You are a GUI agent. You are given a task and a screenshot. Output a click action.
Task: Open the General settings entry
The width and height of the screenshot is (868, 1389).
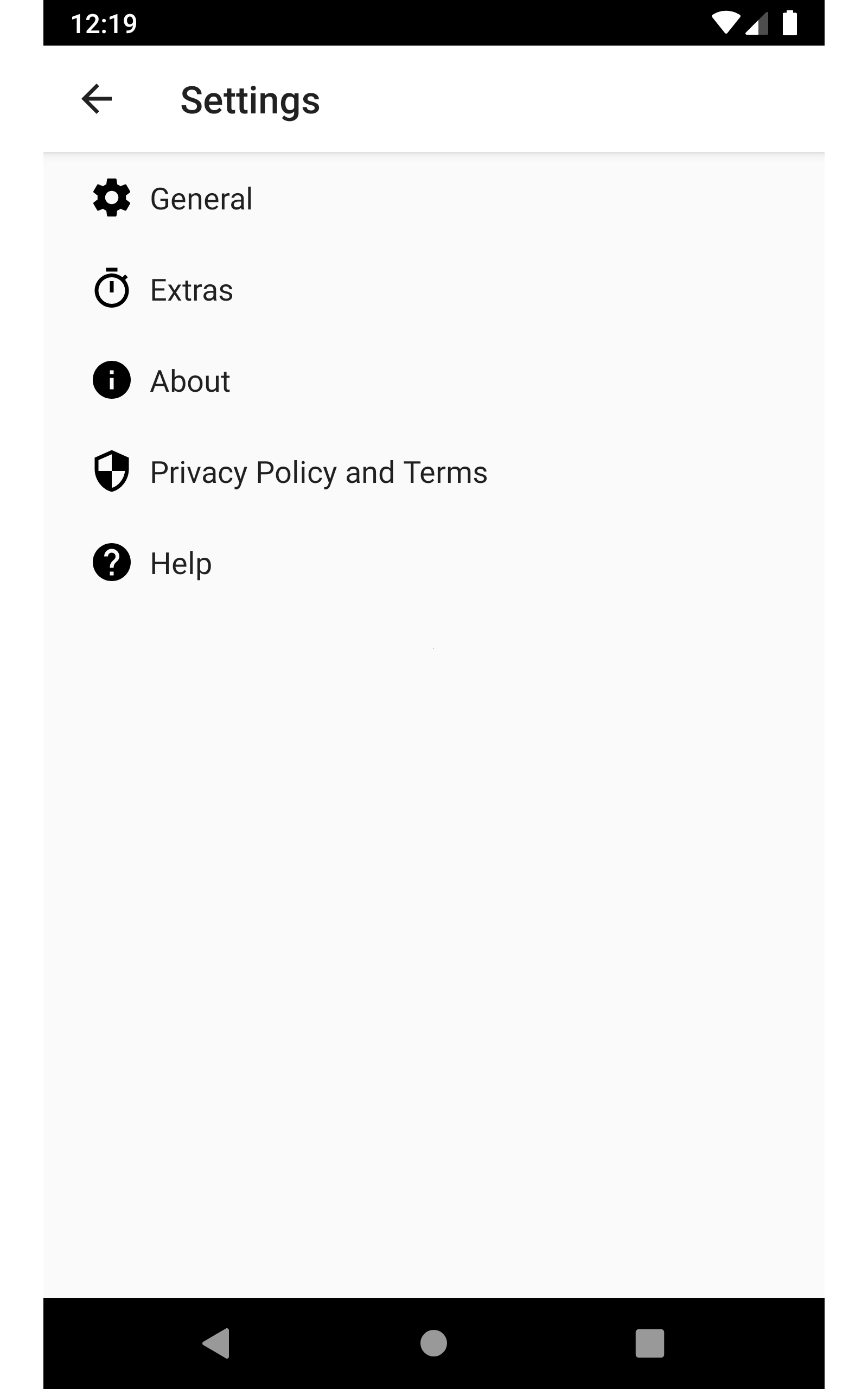point(201,199)
